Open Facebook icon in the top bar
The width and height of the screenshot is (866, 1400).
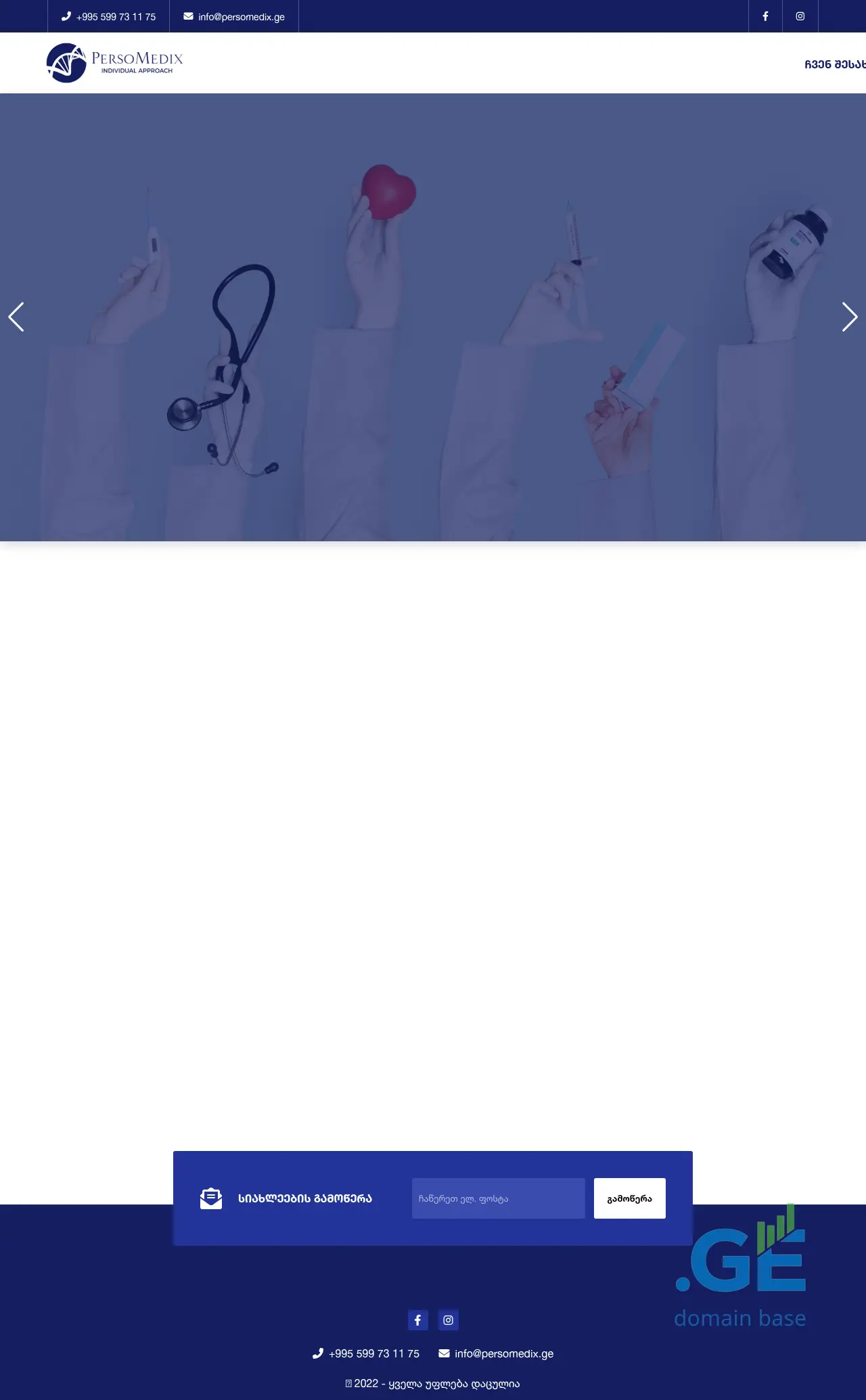(x=765, y=16)
